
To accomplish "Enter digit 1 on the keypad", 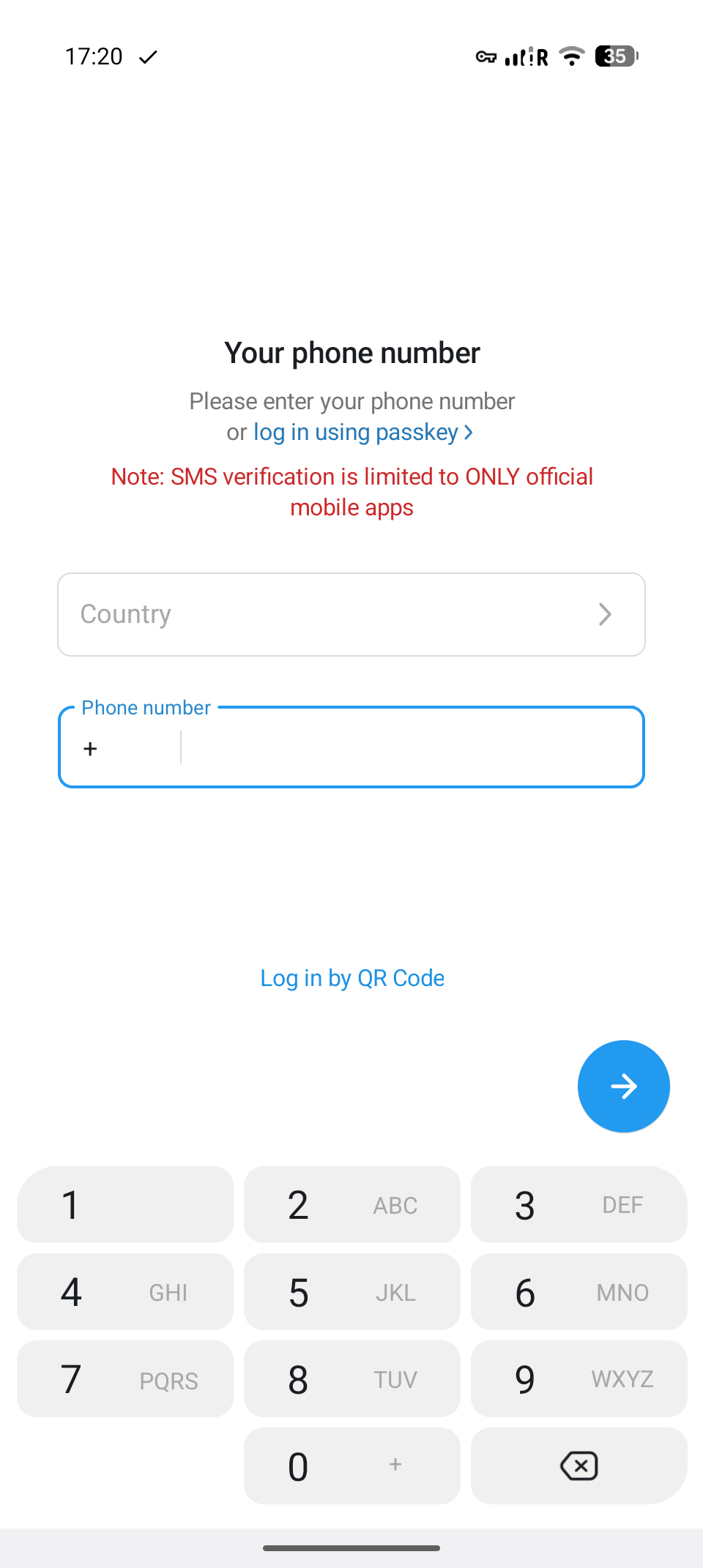I will click(x=125, y=1205).
